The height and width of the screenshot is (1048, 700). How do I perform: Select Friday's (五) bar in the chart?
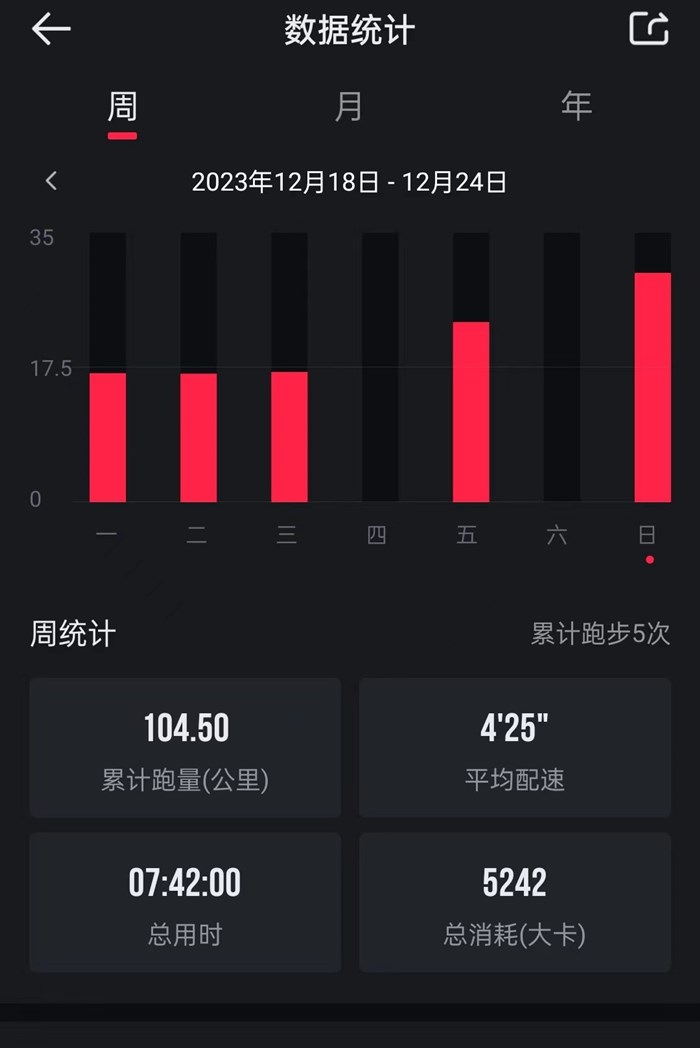tap(471, 411)
